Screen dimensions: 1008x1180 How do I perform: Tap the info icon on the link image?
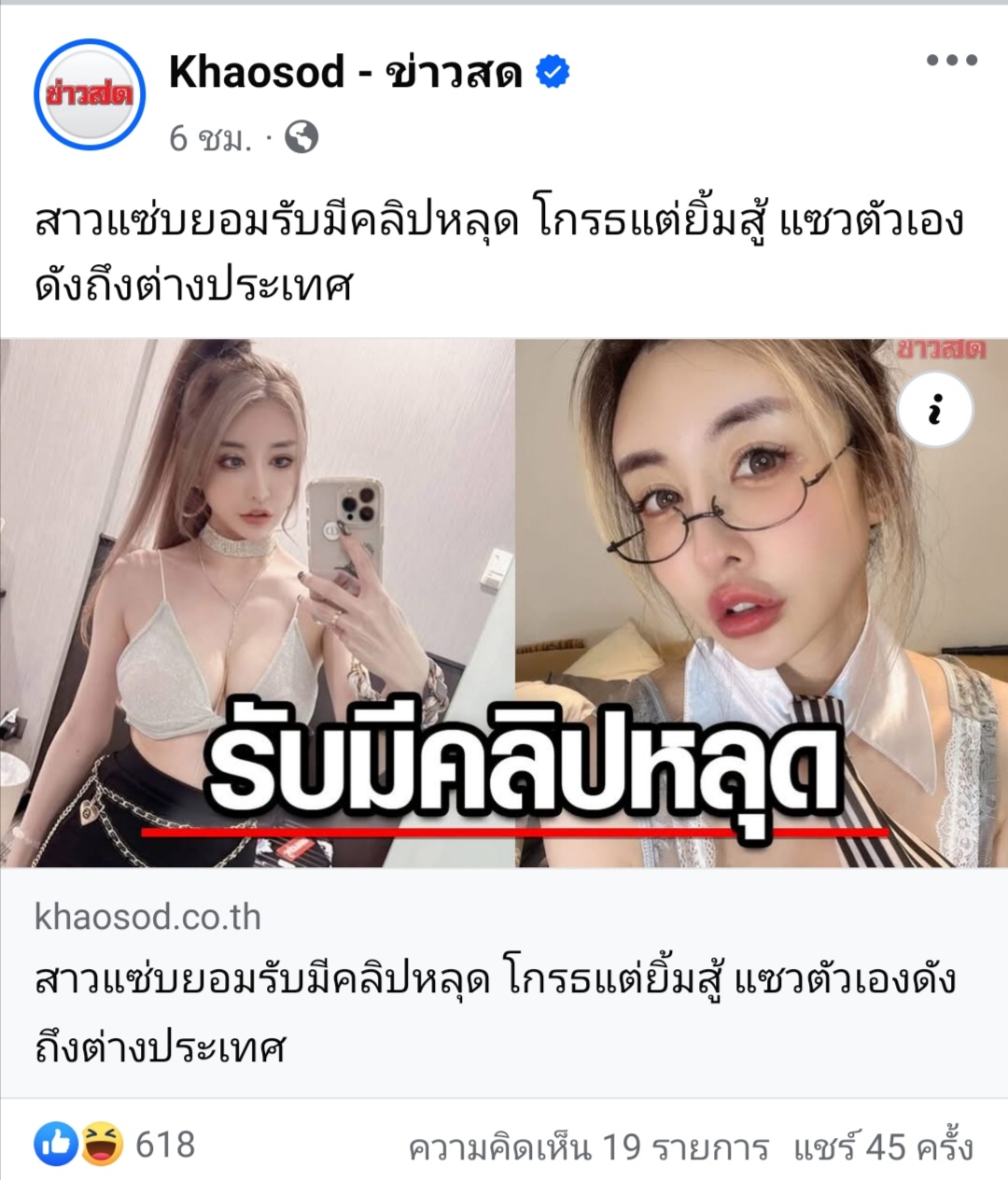(x=935, y=410)
